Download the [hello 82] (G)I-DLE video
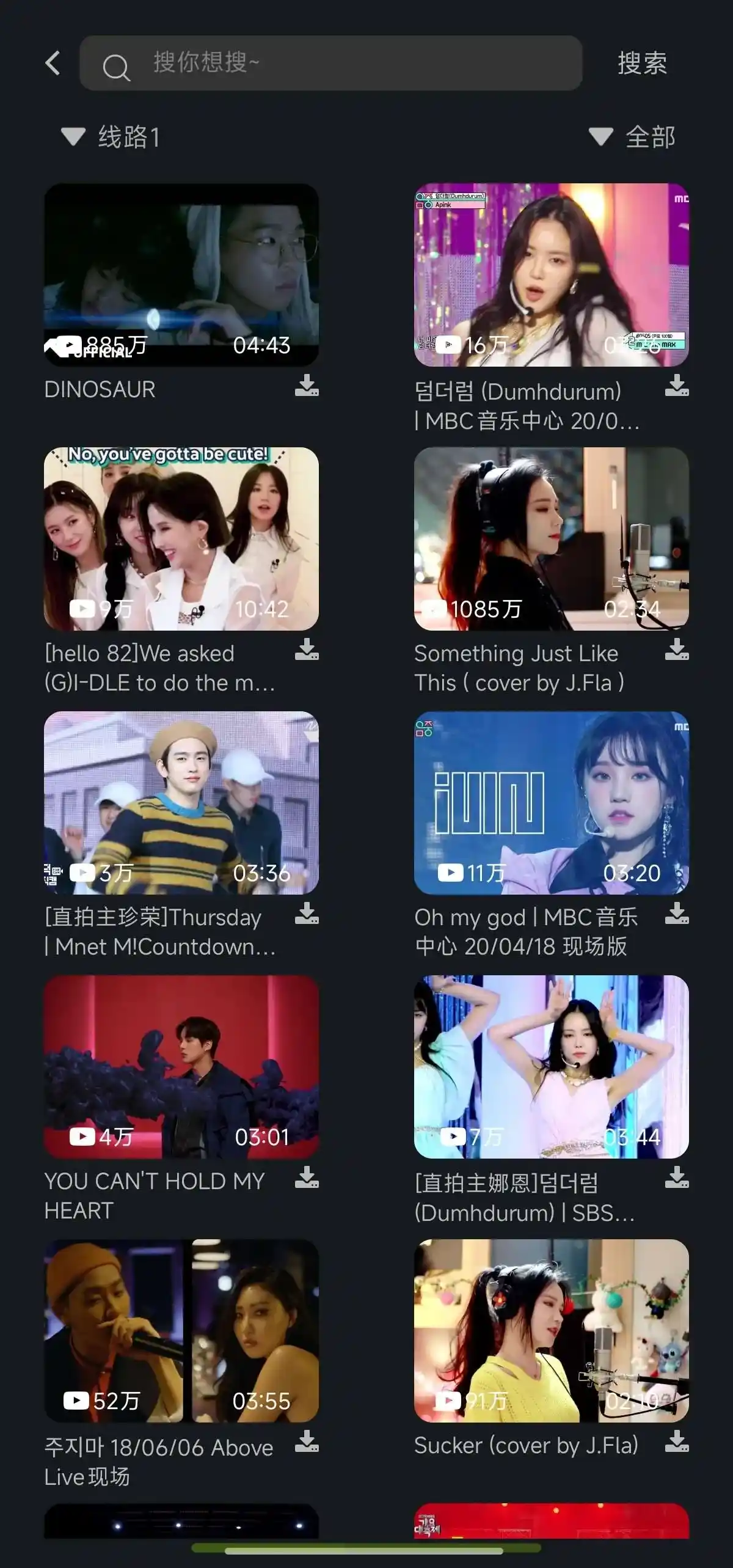This screenshot has width=733, height=1568. tap(307, 650)
